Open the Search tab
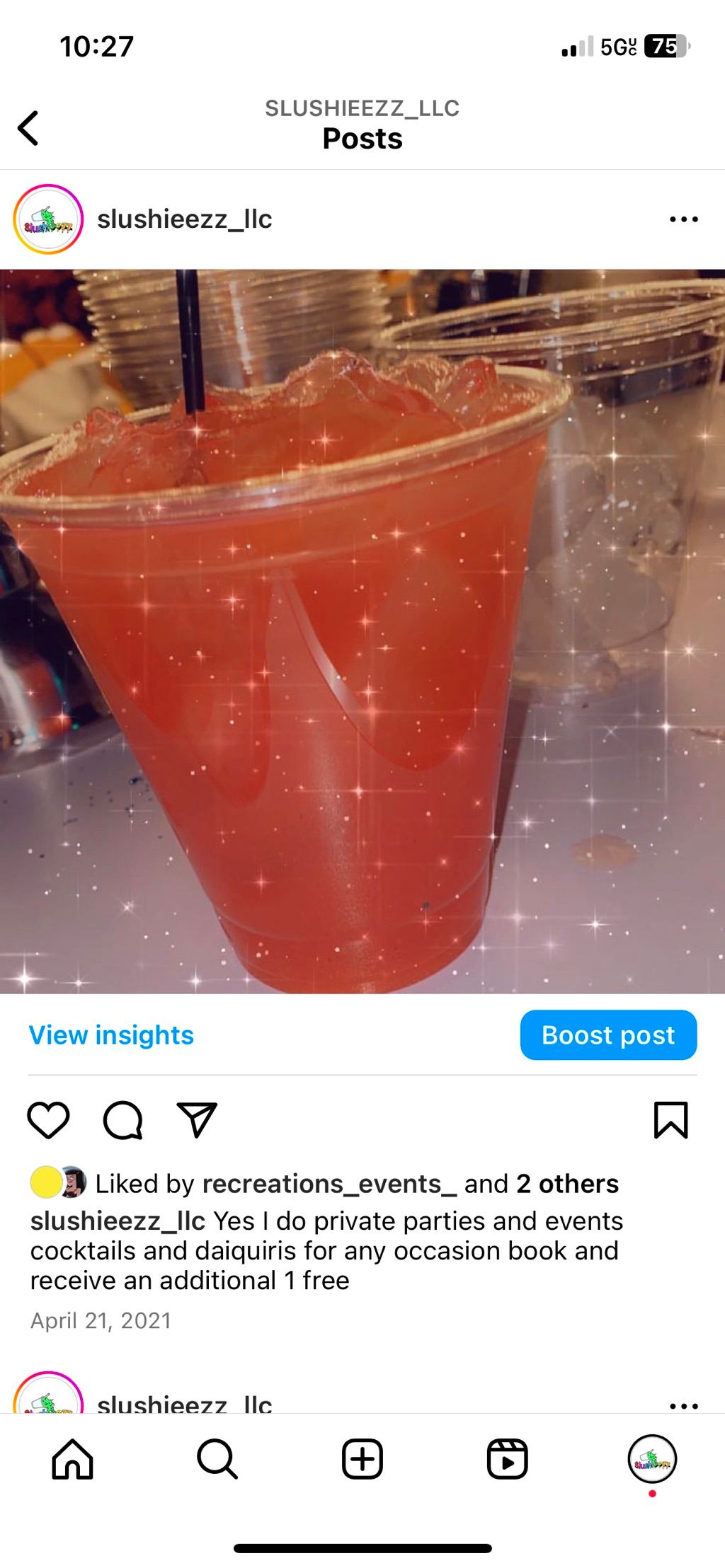 [x=217, y=1459]
